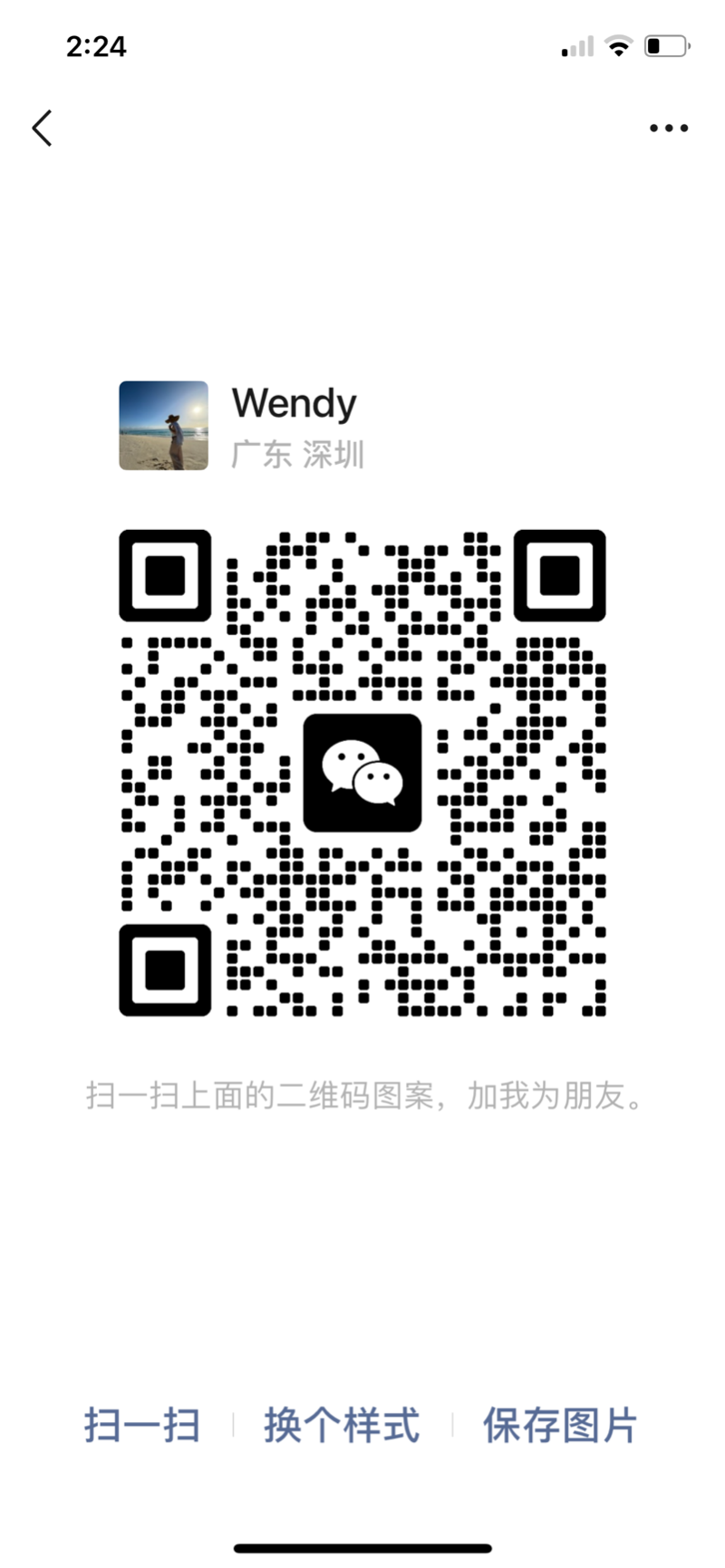Viewport: 725px width, 1568px height.
Task: Tap 保存图片 to save the image
Action: pyautogui.click(x=560, y=1425)
